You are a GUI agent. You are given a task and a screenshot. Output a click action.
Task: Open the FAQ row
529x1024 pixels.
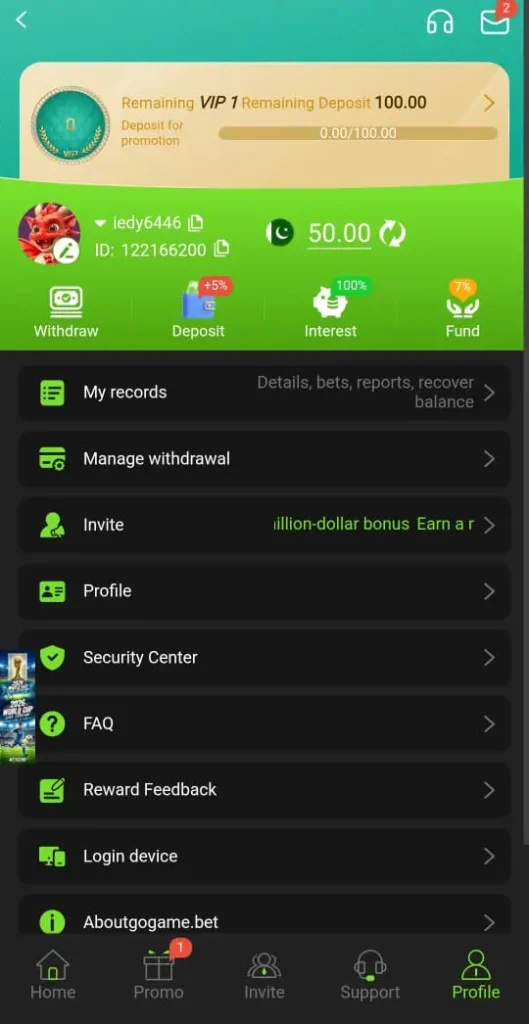[x=264, y=724]
